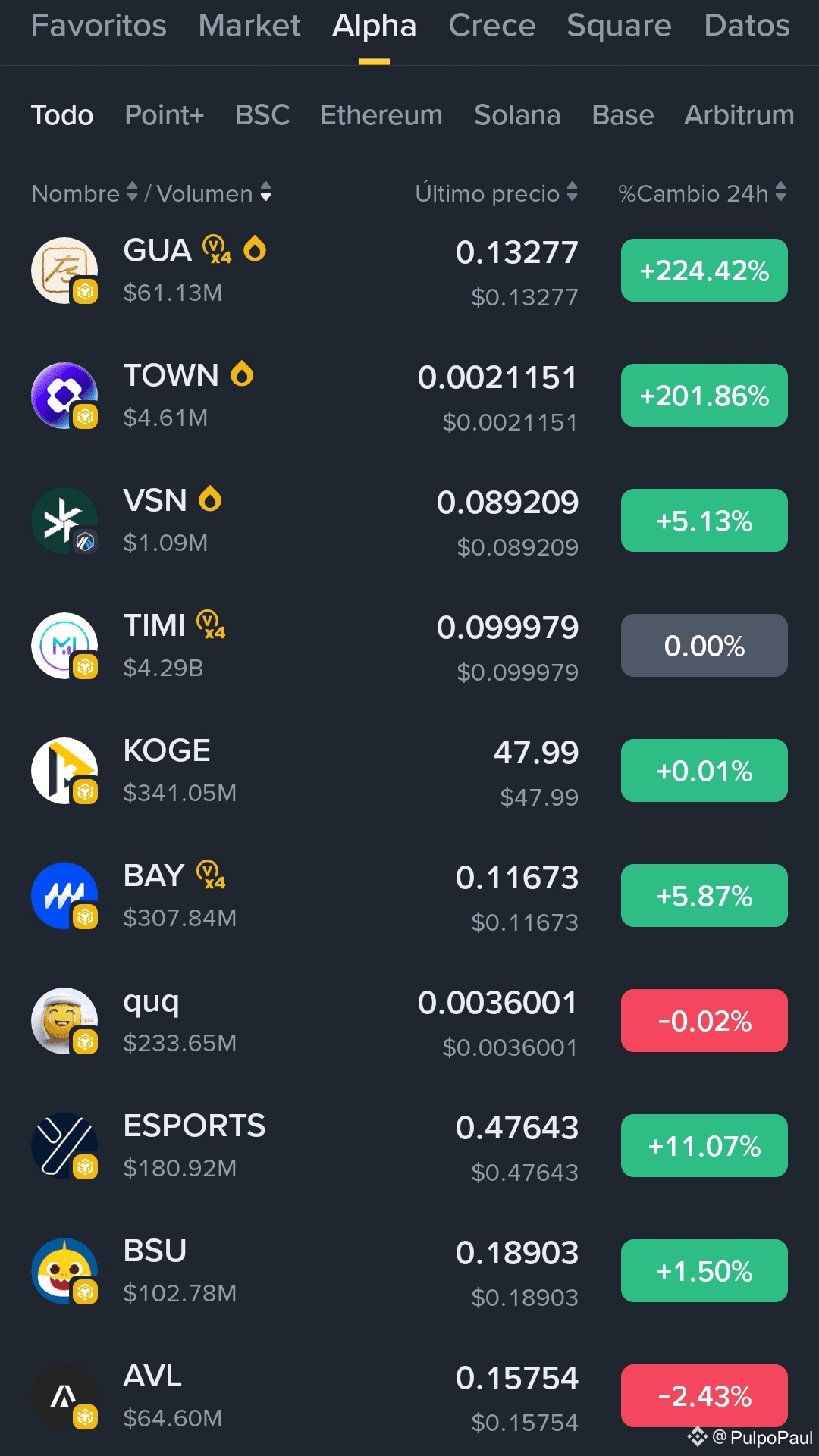Show only BSC tokens
Screen dimensions: 819x1456
tap(262, 115)
